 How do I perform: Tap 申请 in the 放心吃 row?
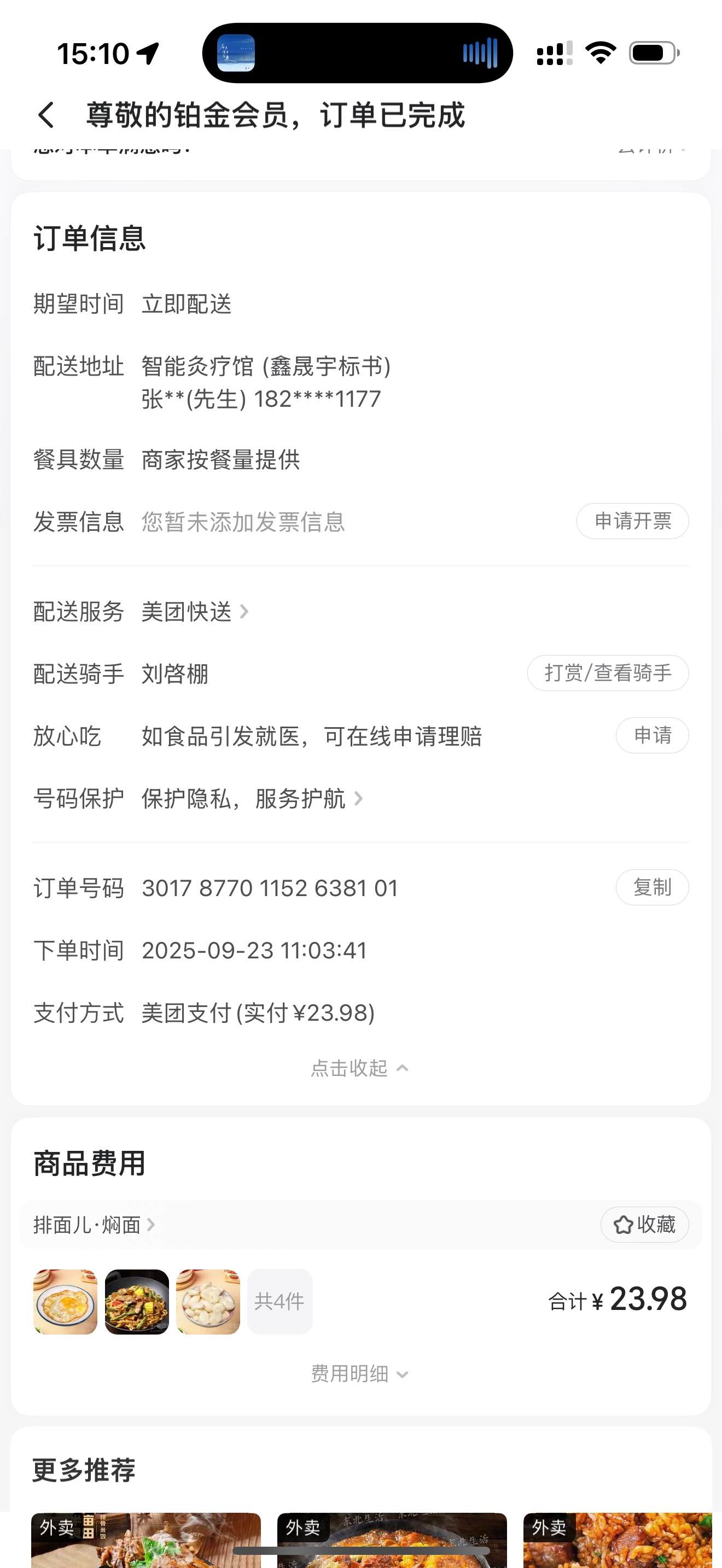click(x=651, y=735)
